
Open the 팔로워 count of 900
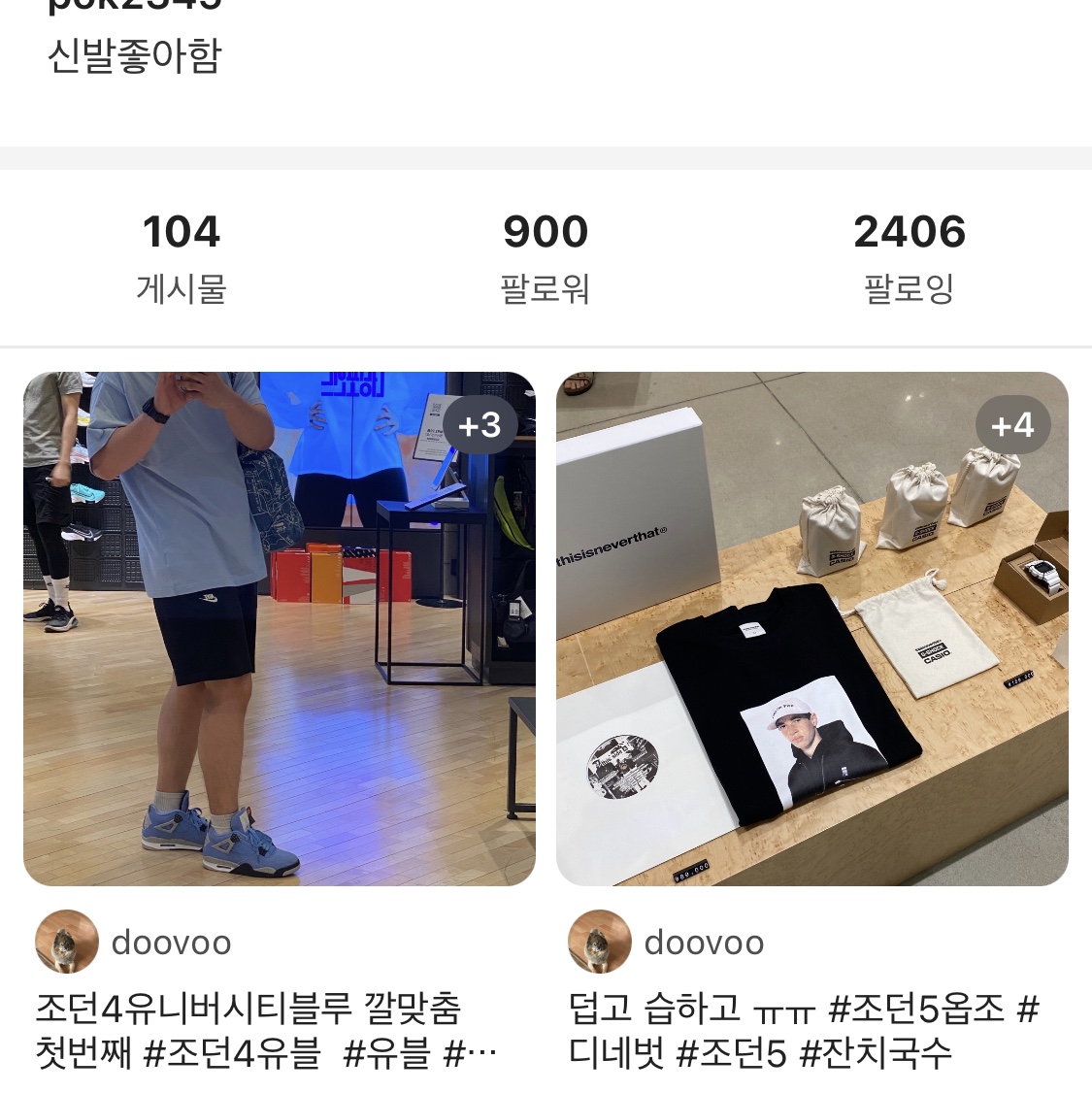click(x=546, y=252)
